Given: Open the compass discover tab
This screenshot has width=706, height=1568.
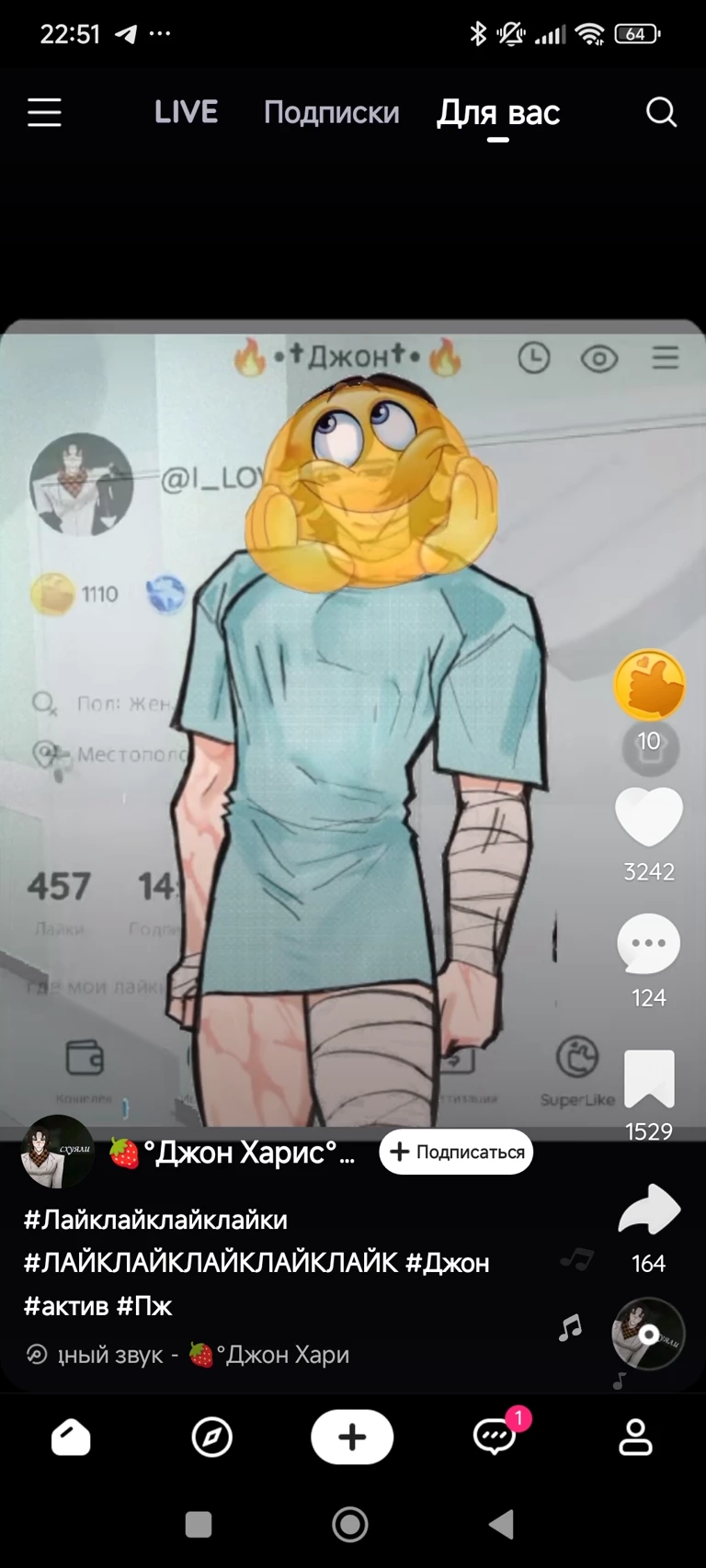Looking at the screenshot, I should point(211,1437).
